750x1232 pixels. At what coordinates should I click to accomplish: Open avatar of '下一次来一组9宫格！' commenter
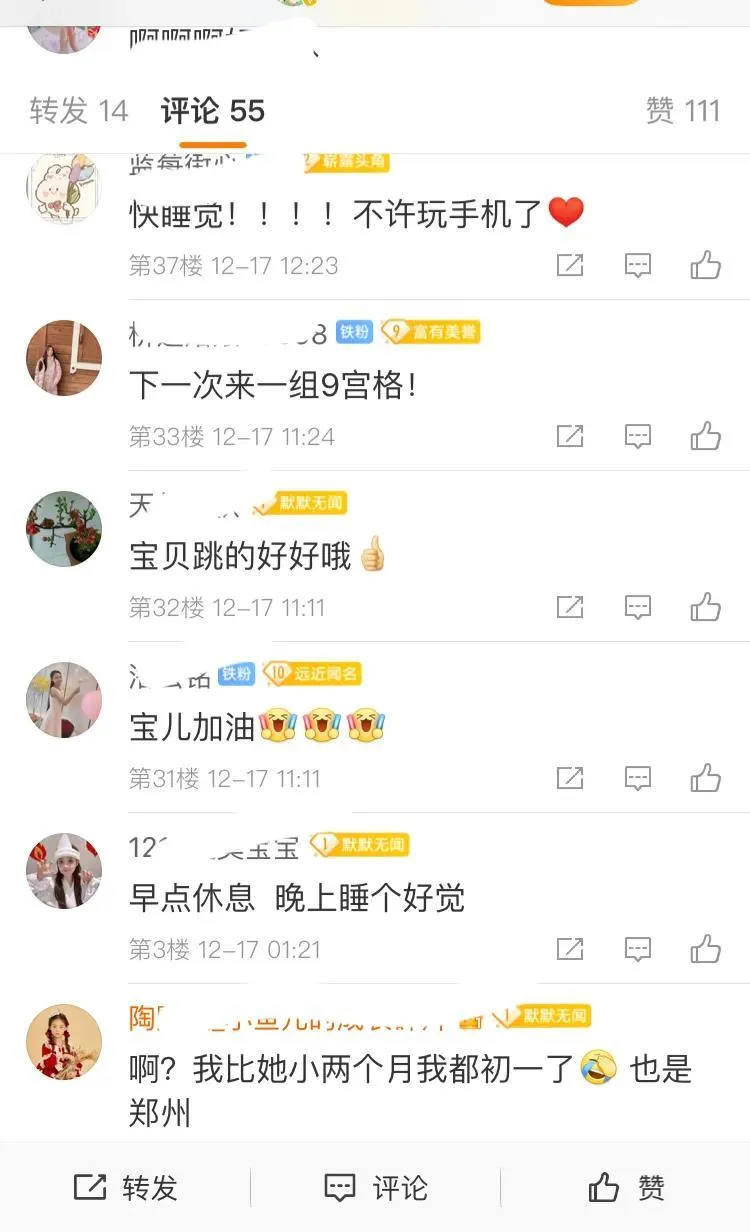point(64,358)
